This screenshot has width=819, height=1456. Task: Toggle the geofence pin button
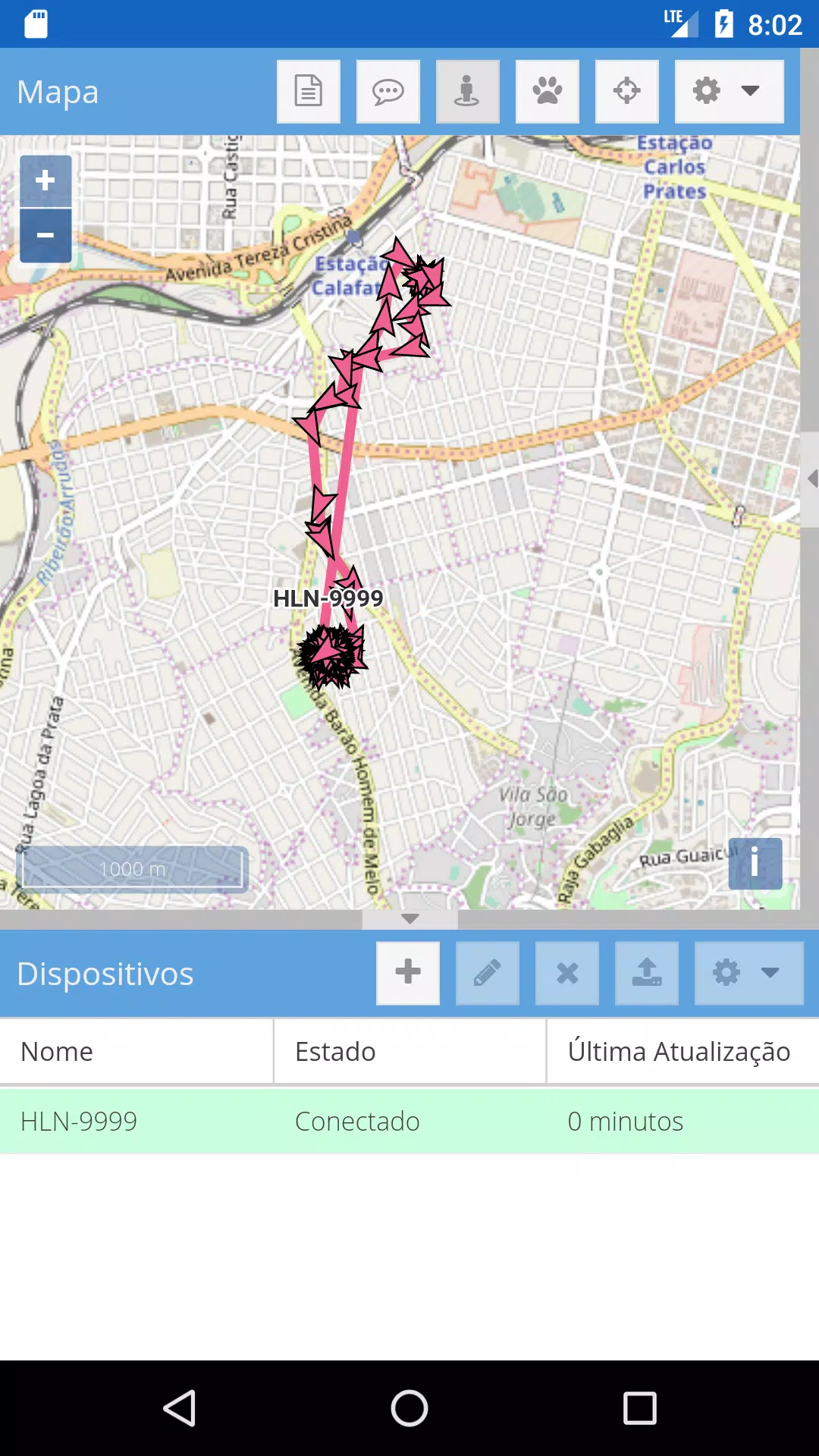467,92
